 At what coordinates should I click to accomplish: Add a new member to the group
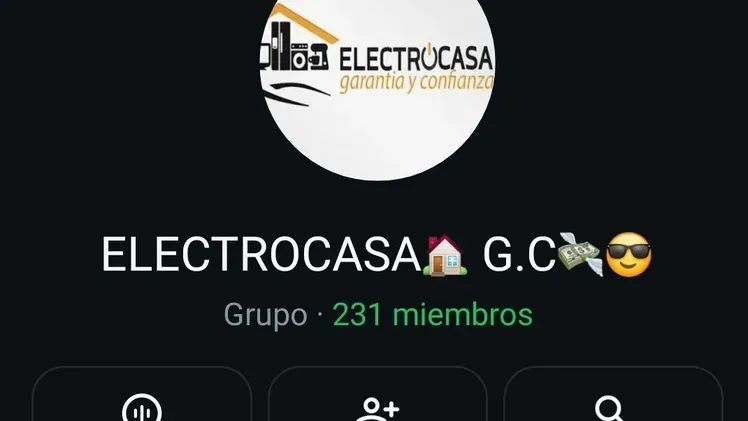pos(378,395)
